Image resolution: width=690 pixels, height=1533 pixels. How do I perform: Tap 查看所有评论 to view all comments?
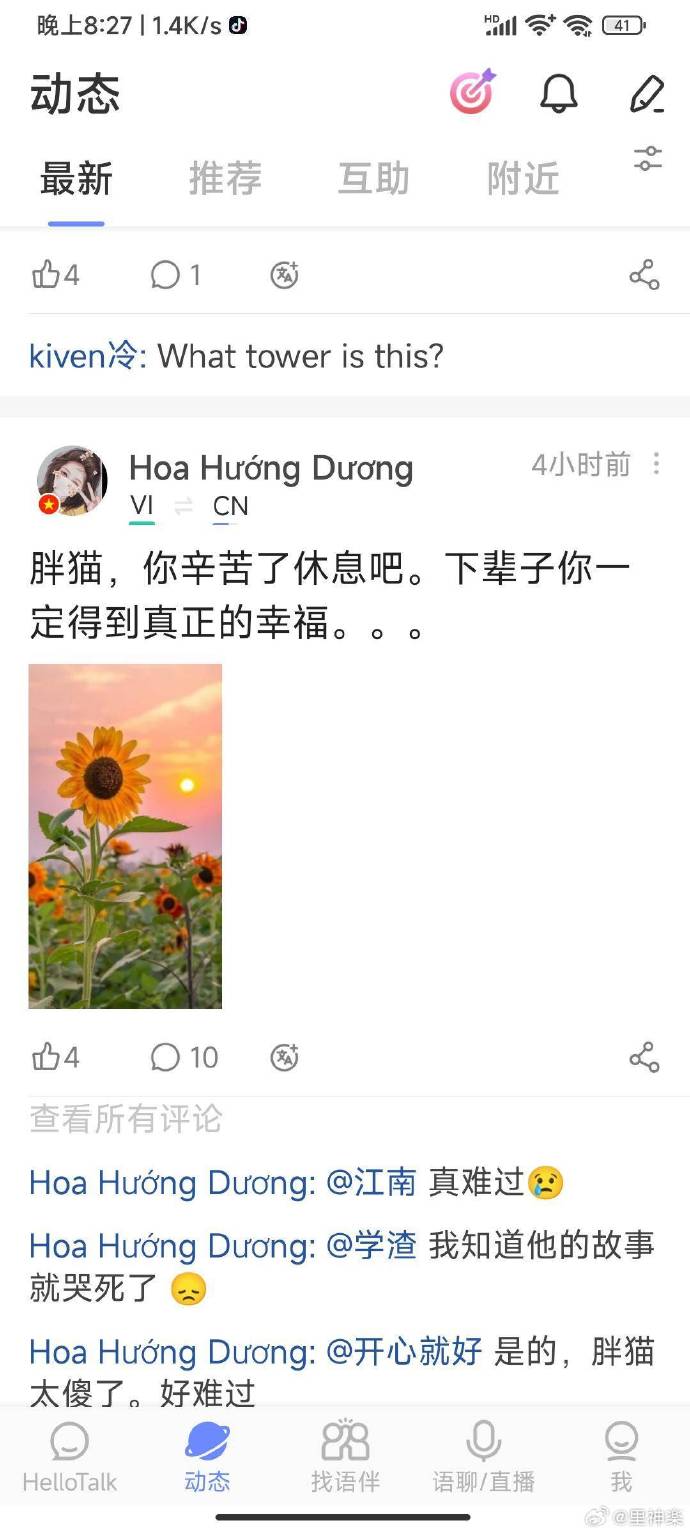[126, 1119]
